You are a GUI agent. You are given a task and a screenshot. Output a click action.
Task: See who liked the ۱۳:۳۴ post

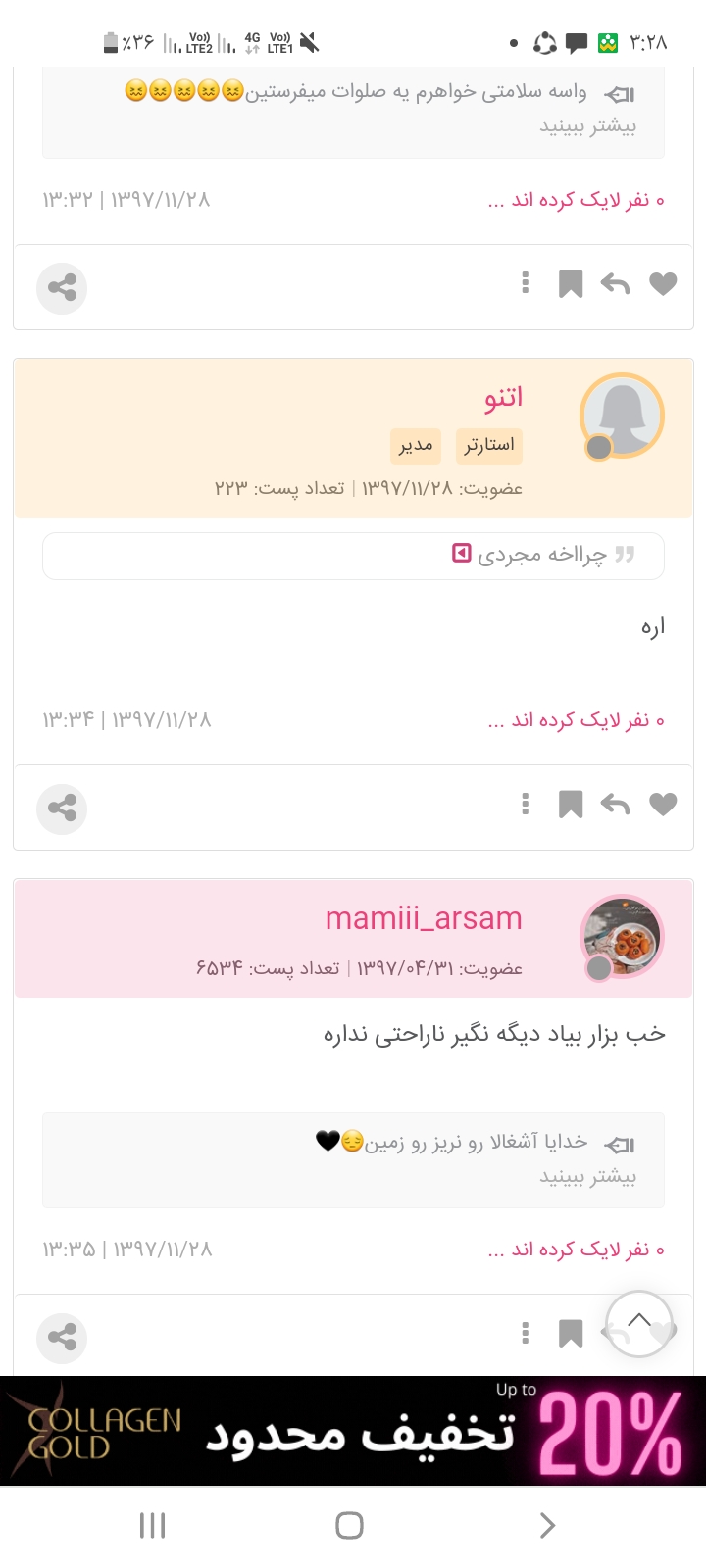click(x=576, y=720)
